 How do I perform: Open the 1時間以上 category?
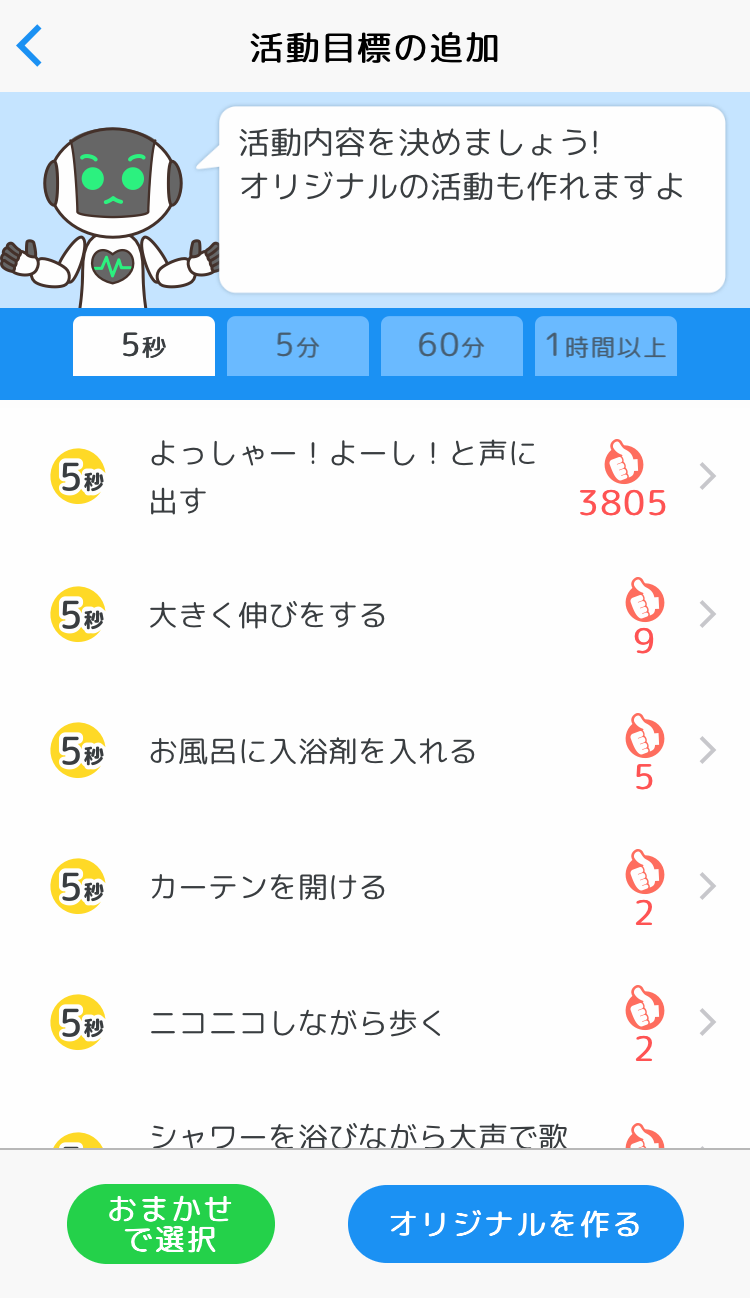(606, 345)
